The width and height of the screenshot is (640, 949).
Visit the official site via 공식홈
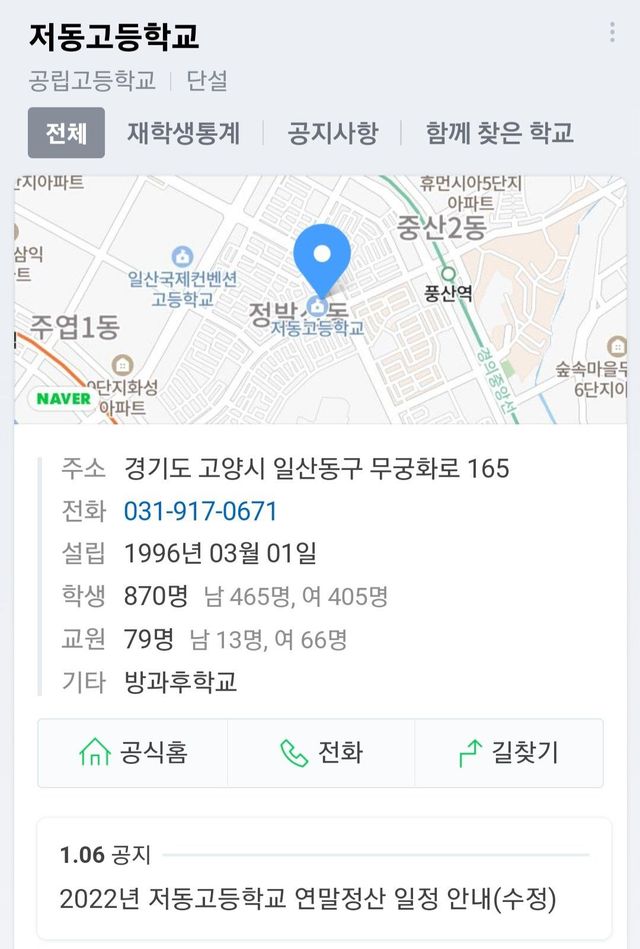[x=133, y=753]
